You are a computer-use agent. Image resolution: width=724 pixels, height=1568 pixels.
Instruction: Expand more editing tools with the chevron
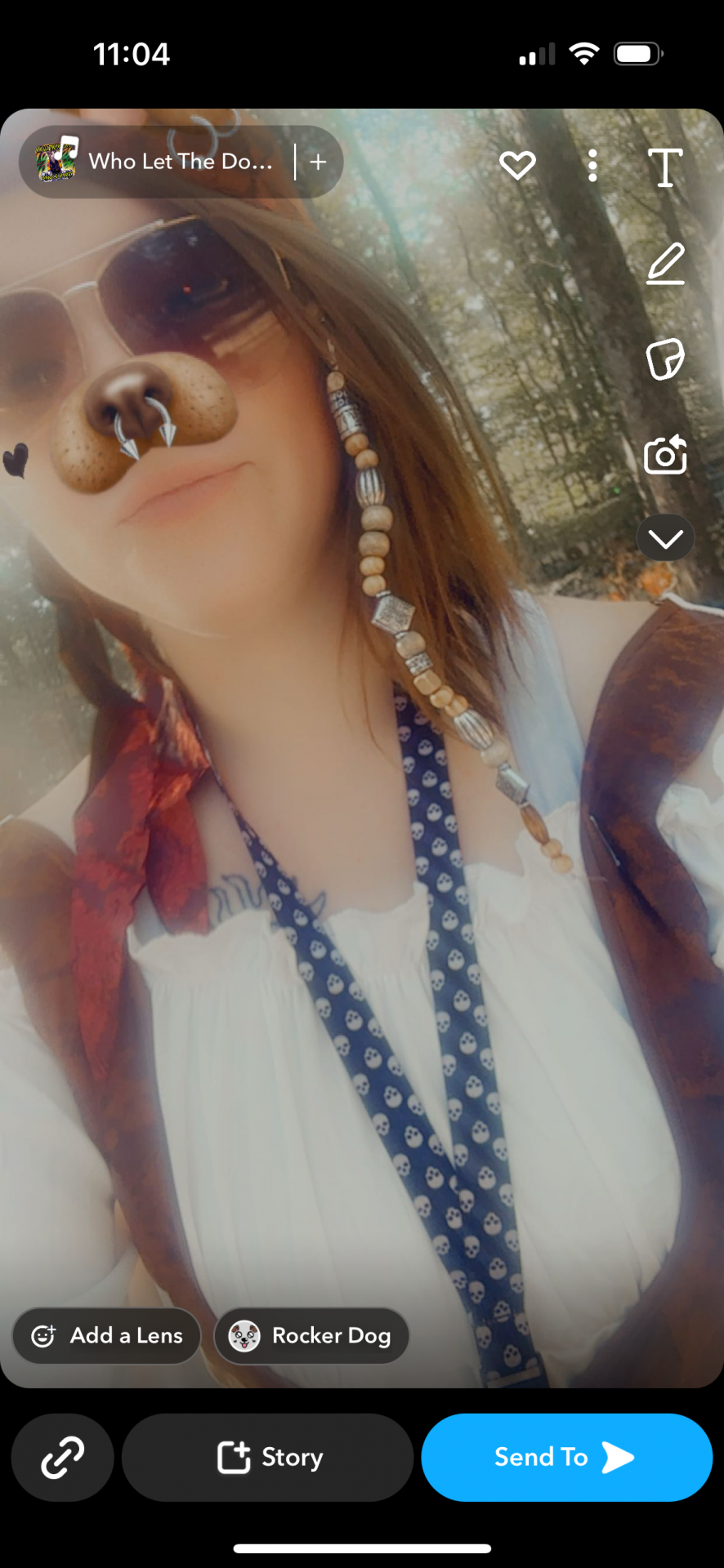665,538
